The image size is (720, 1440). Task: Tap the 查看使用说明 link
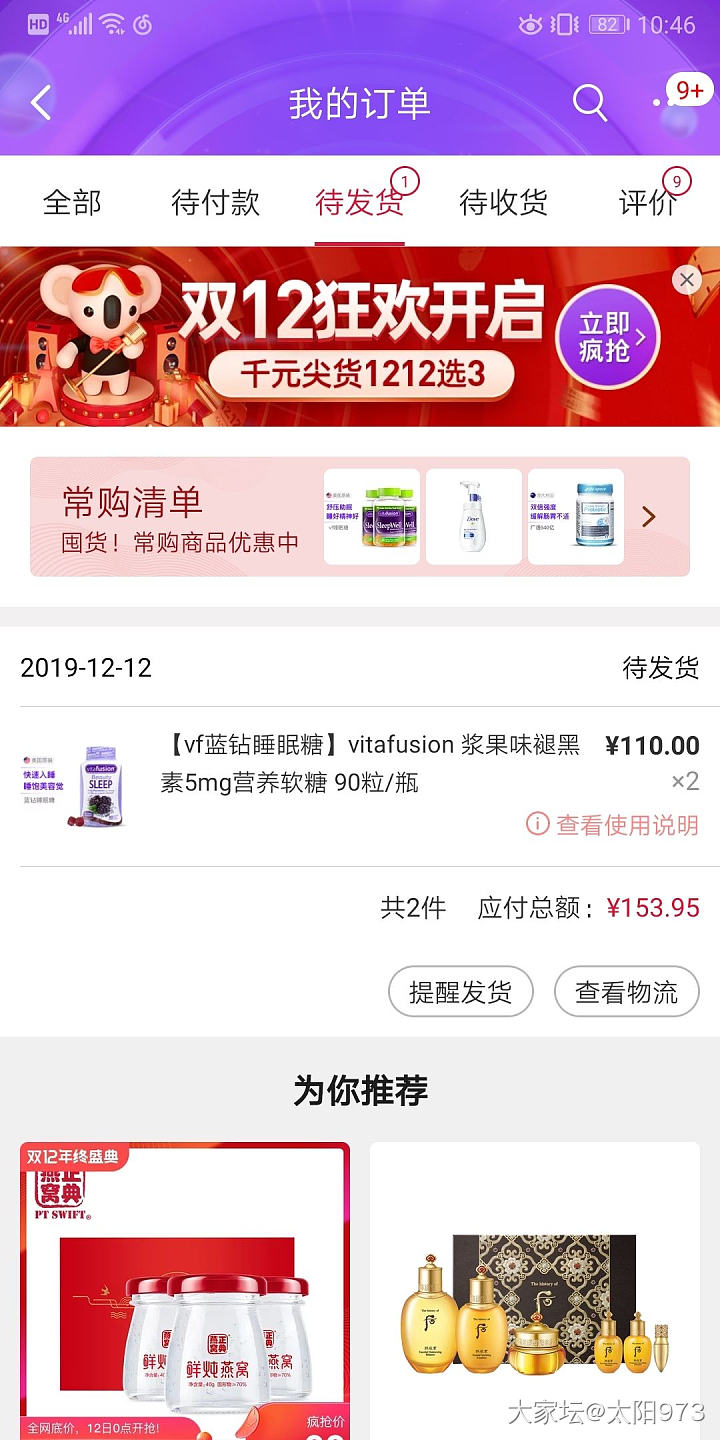[612, 825]
